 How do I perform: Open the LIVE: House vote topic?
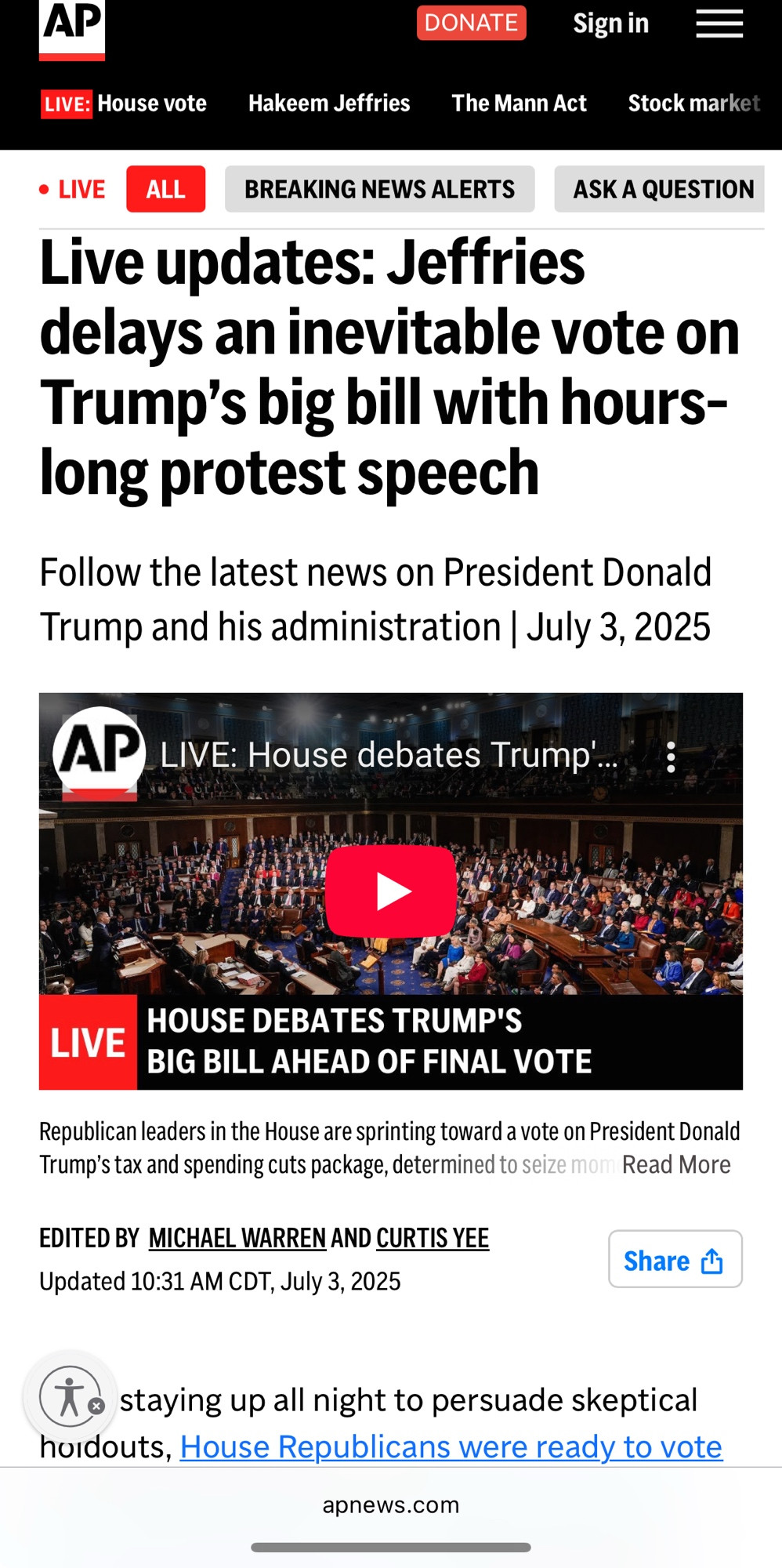[x=124, y=103]
